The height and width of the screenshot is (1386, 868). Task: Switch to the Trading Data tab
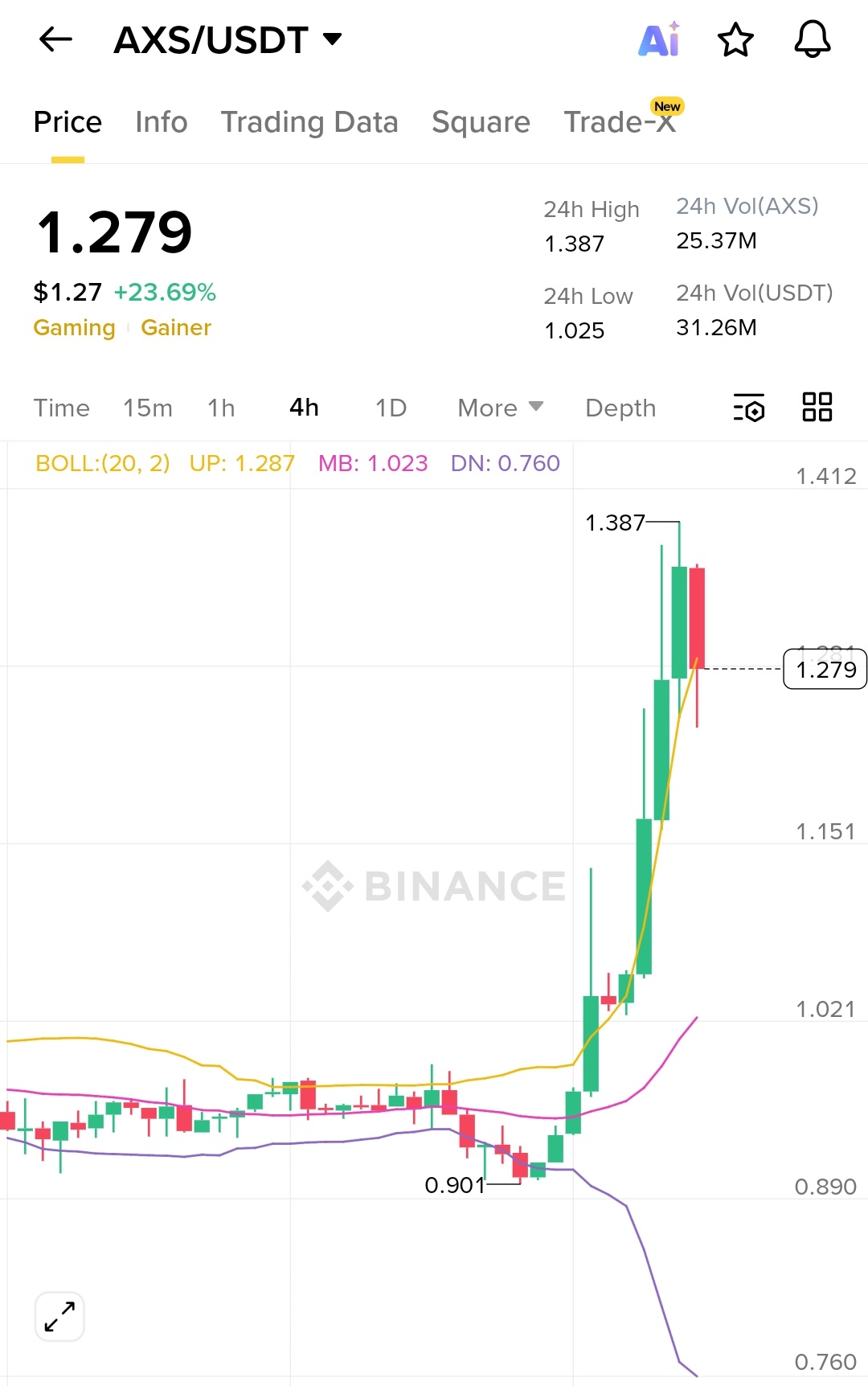[309, 122]
